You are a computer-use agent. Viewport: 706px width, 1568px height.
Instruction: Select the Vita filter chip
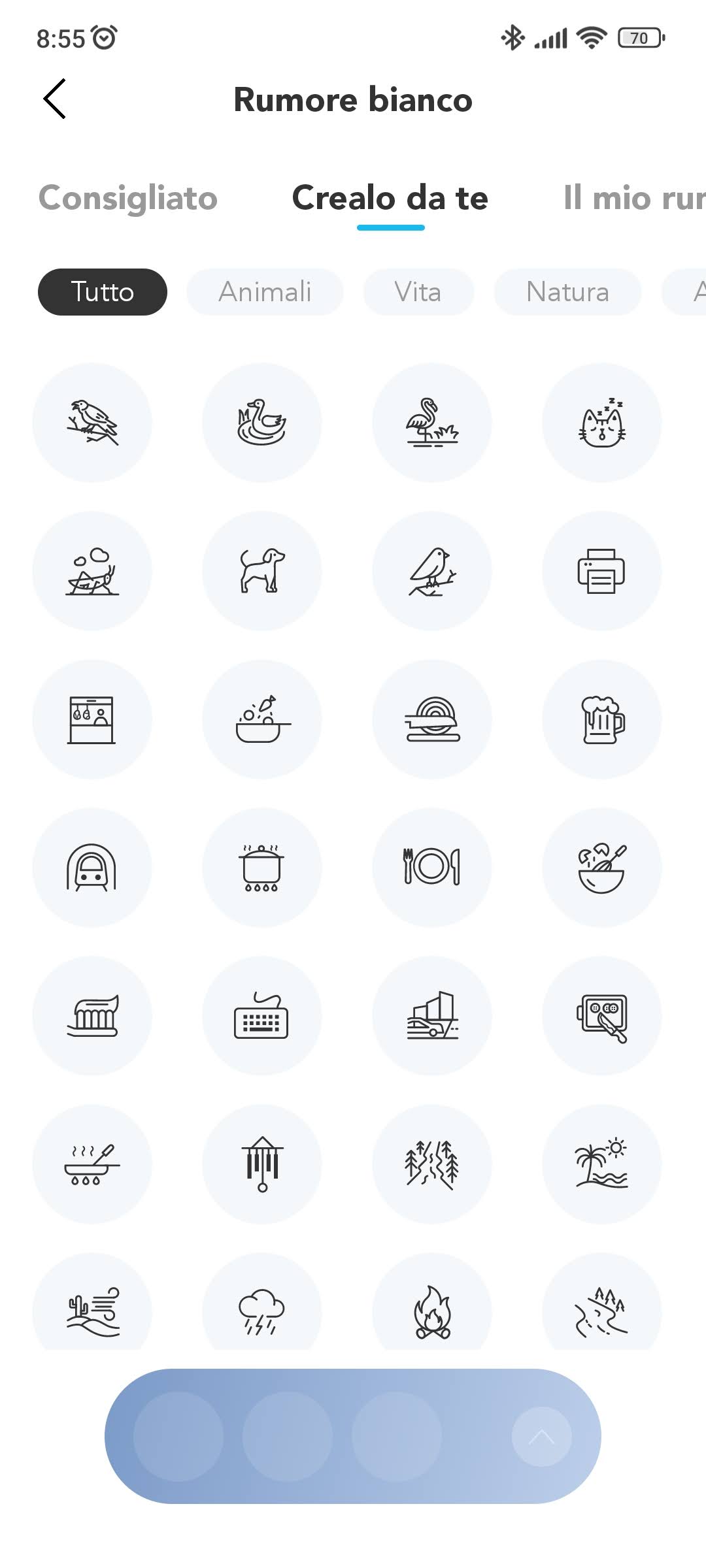pyautogui.click(x=418, y=292)
